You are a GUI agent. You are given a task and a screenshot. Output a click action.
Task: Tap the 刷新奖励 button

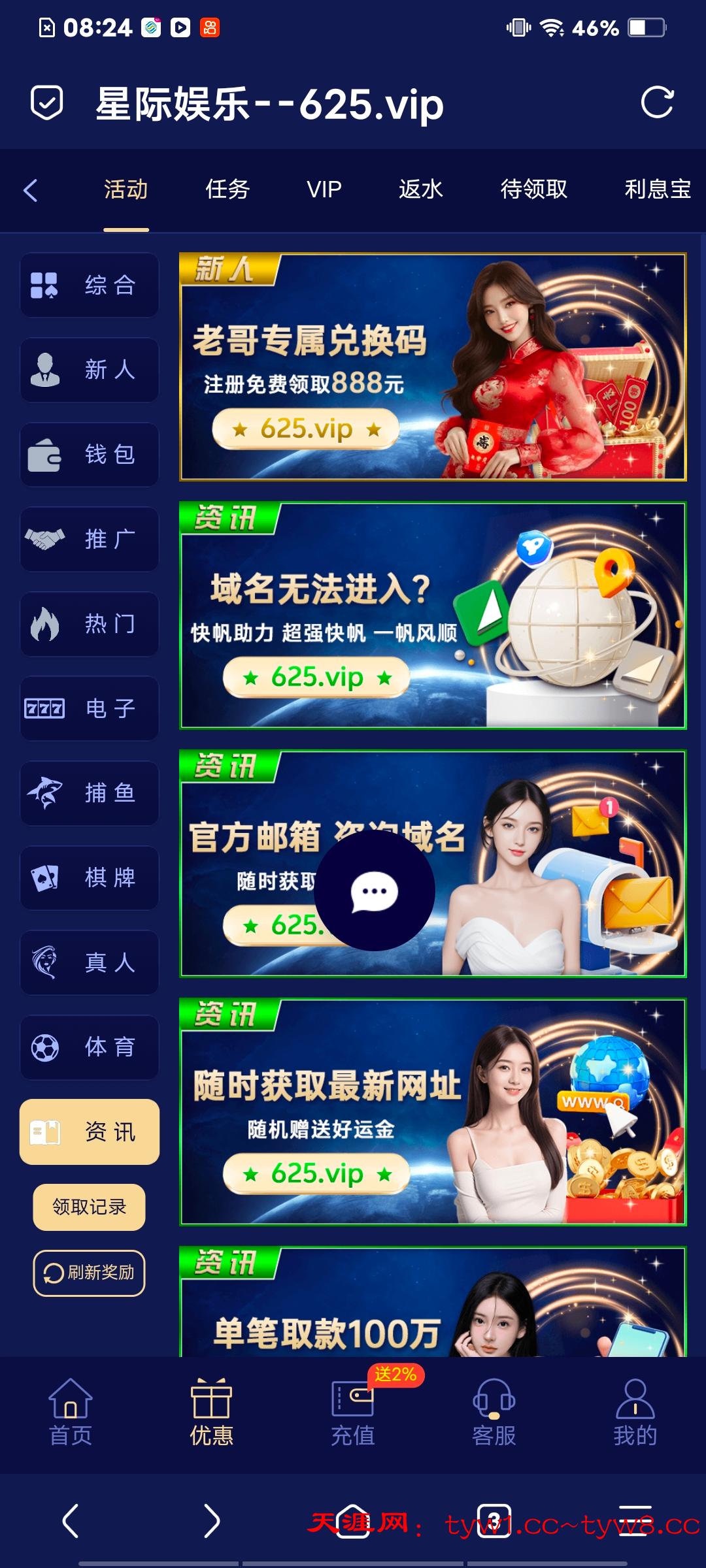coord(90,1273)
